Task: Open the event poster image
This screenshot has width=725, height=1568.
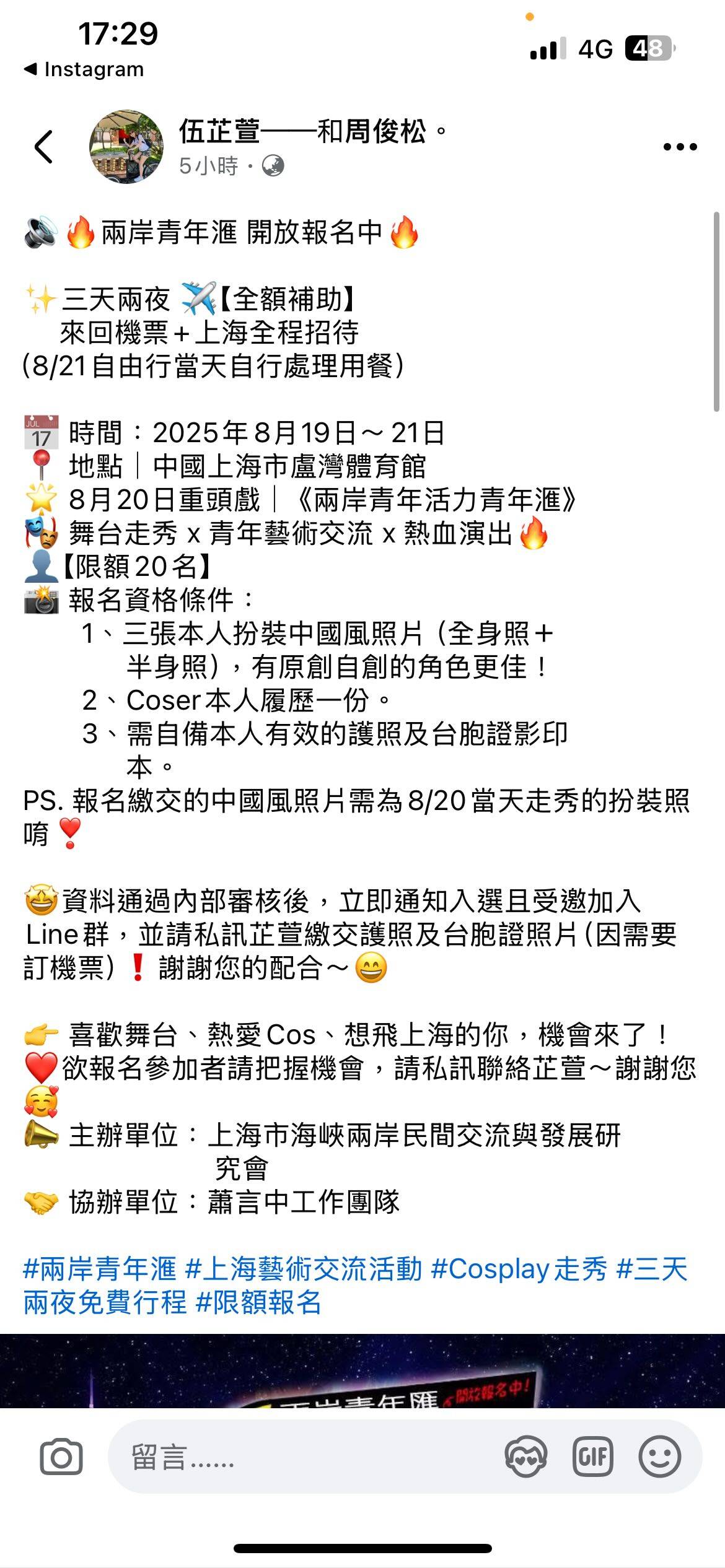Action: (x=362, y=1371)
